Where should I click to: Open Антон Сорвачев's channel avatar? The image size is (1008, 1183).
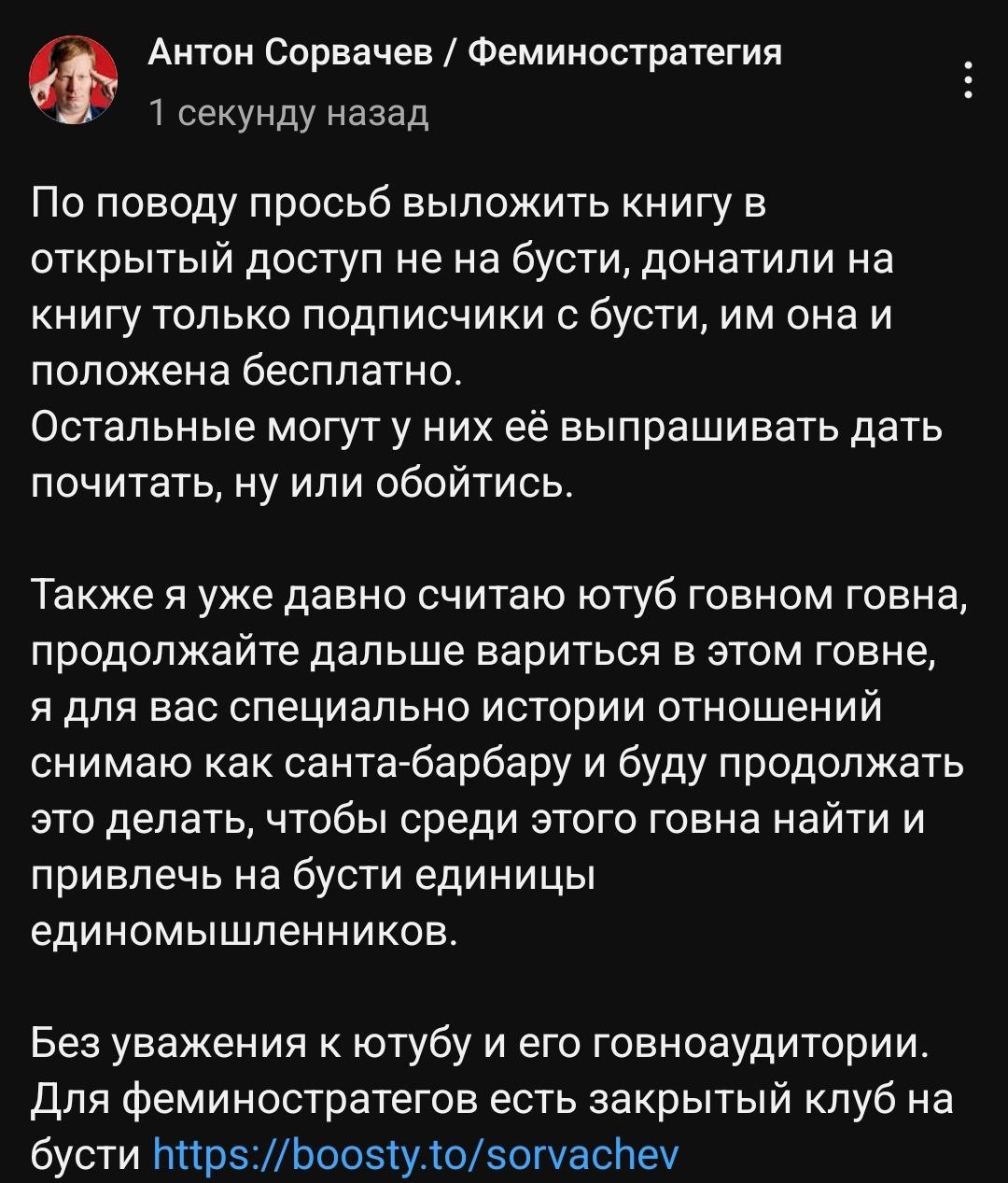pos(74,80)
